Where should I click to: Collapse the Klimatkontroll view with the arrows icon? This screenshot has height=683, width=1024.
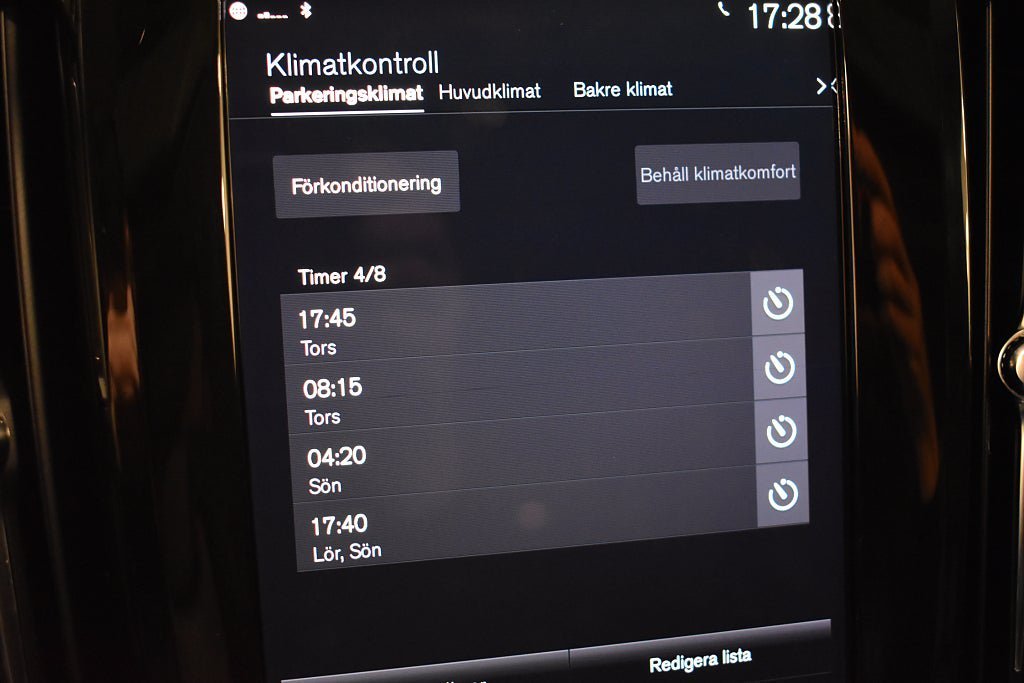pos(825,86)
